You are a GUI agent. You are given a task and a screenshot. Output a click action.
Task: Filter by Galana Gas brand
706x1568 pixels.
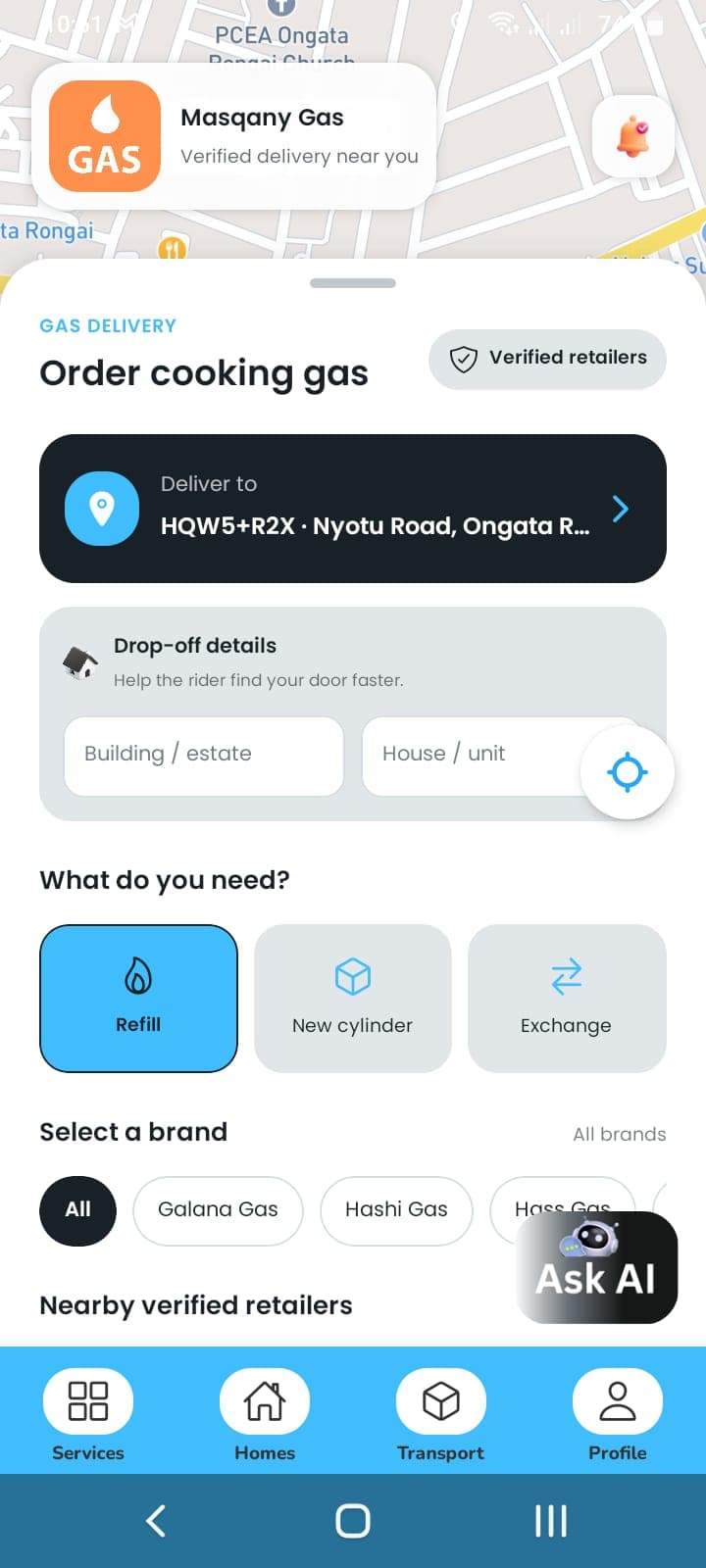[x=218, y=1210]
